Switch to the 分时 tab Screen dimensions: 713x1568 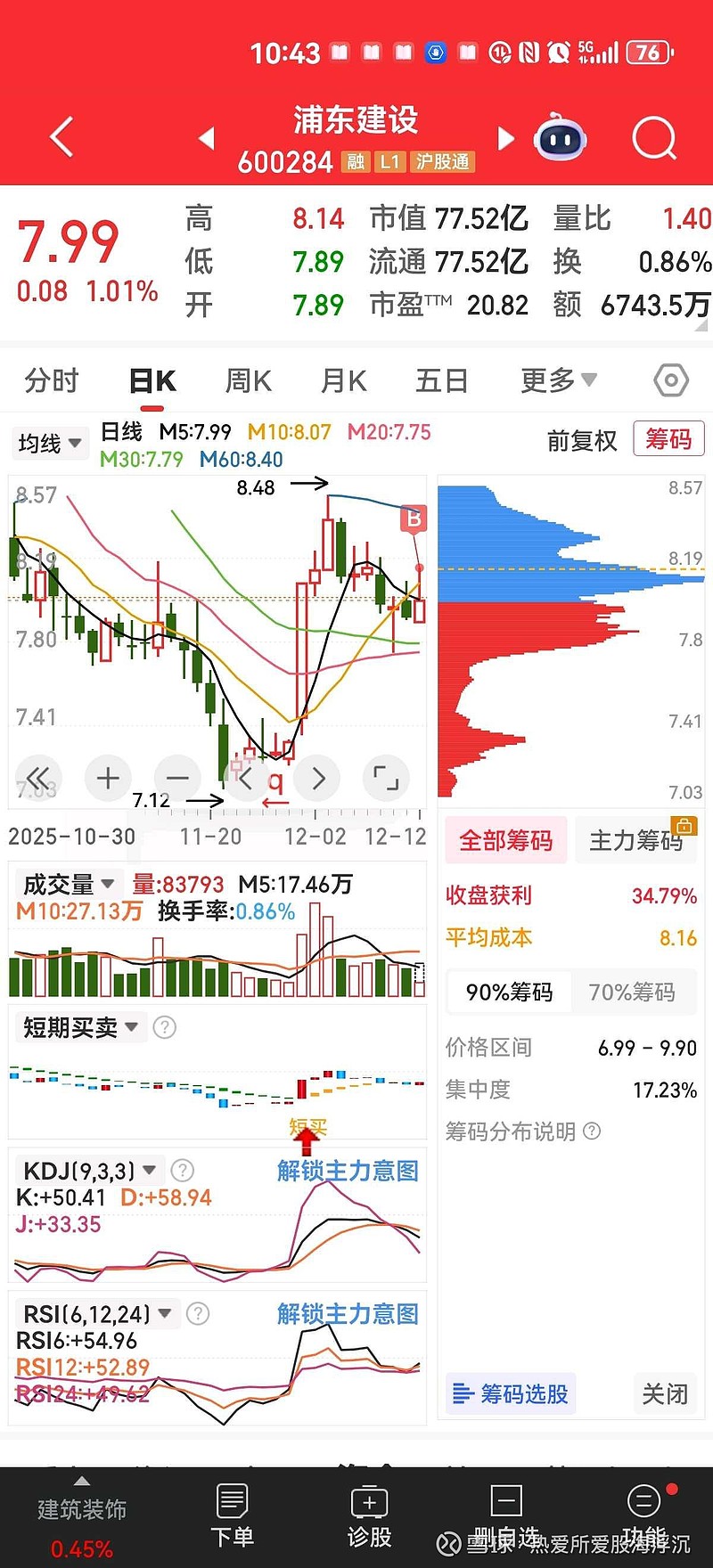pyautogui.click(x=51, y=380)
